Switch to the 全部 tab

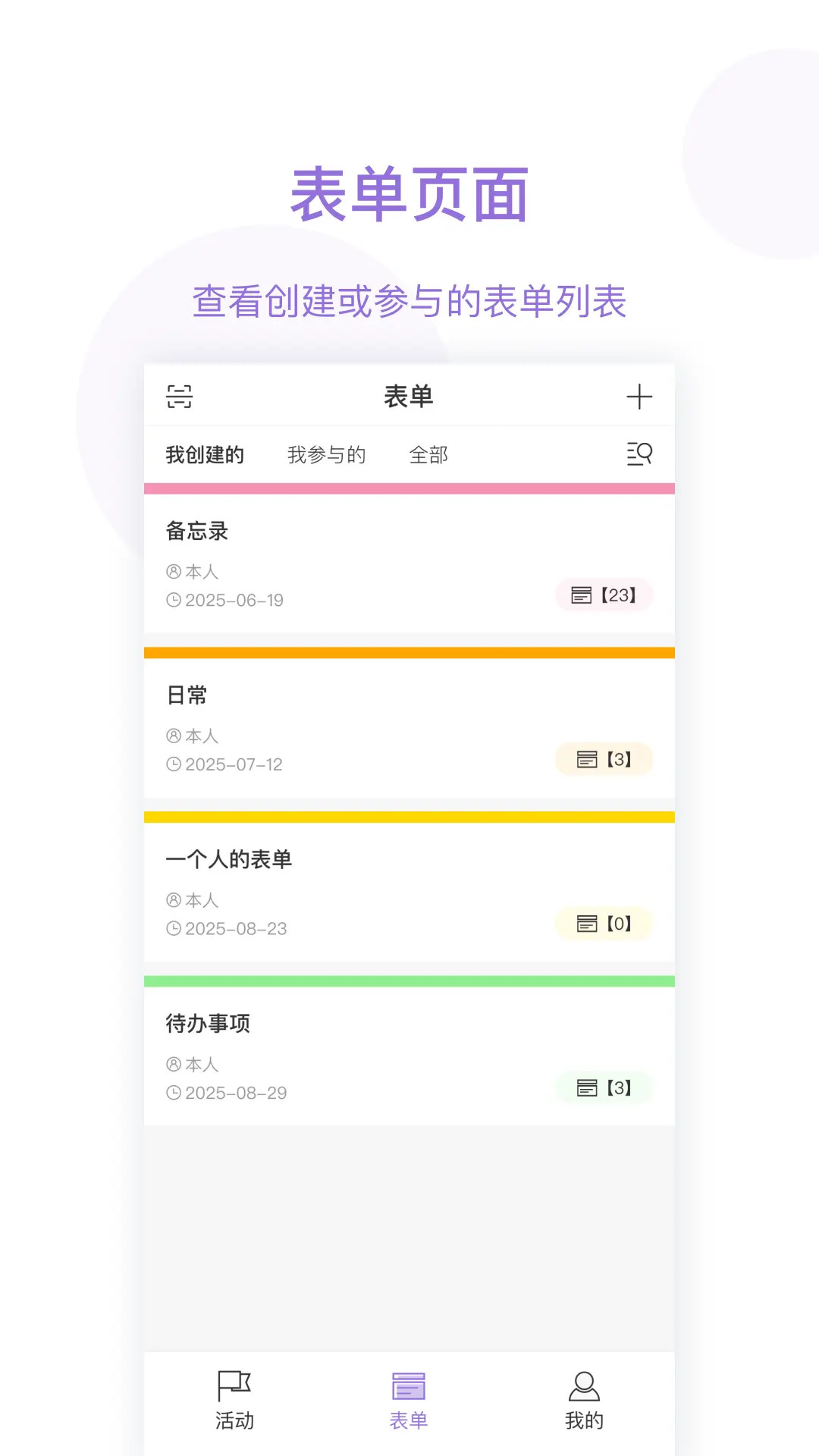pyautogui.click(x=429, y=454)
